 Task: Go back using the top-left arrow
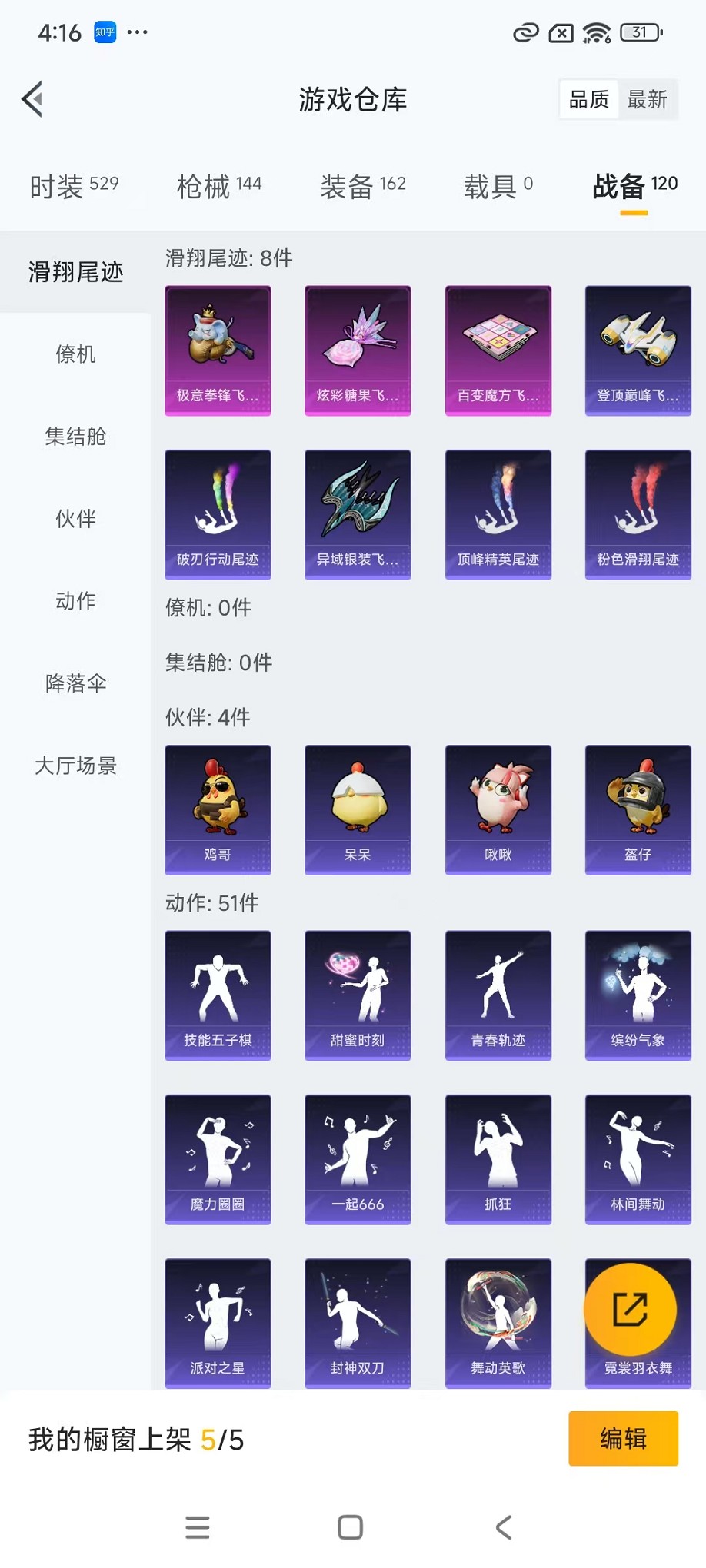pyautogui.click(x=32, y=99)
